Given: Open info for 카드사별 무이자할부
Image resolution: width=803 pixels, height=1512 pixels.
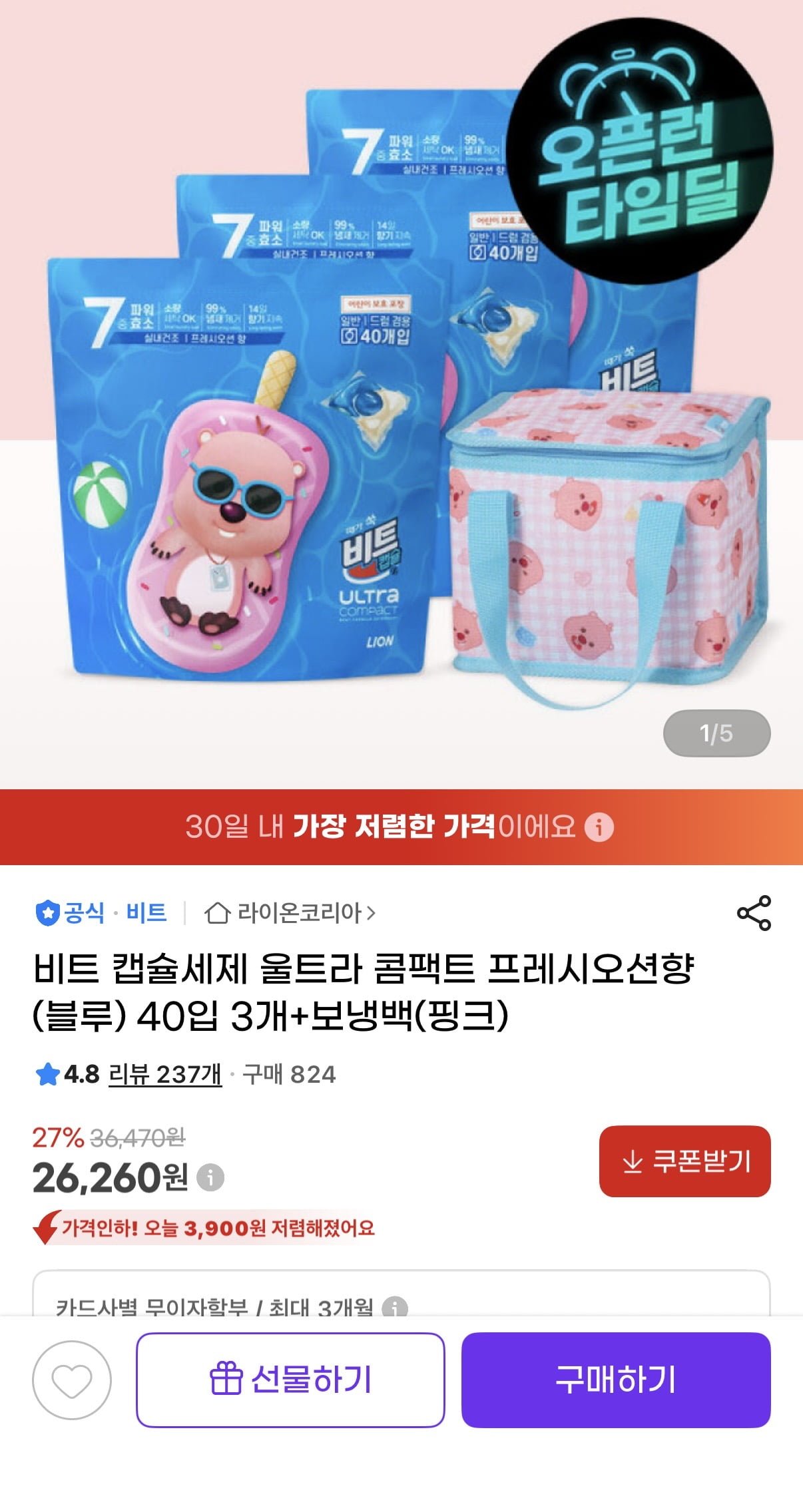Looking at the screenshot, I should (395, 1306).
